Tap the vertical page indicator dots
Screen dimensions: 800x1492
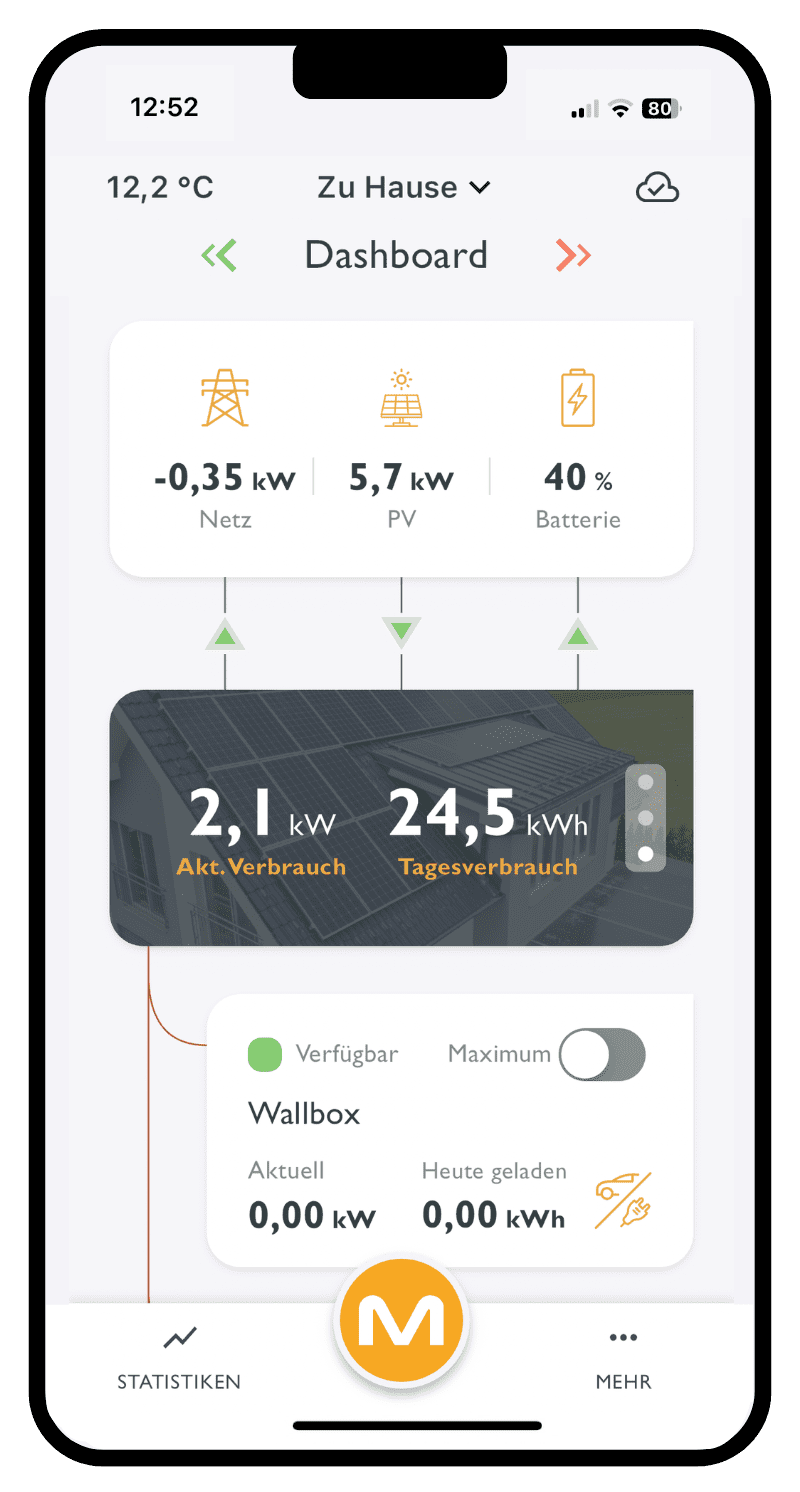(646, 818)
